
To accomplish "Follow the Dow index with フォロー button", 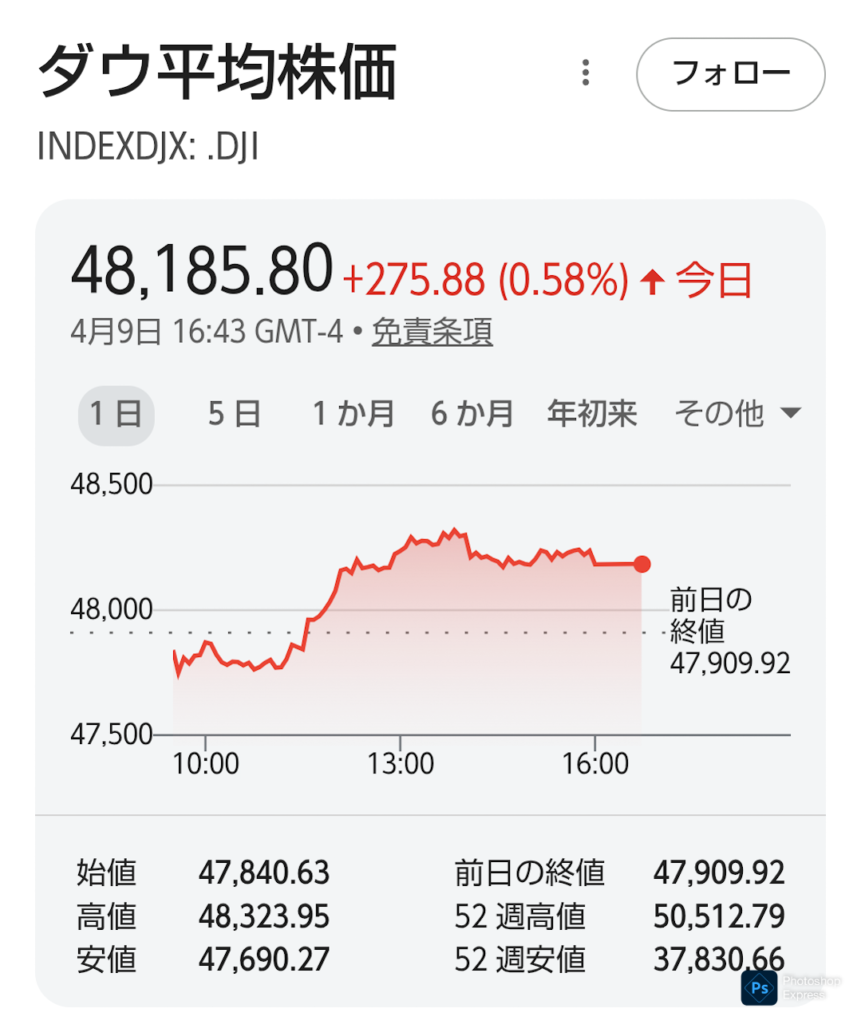I will 731,74.
